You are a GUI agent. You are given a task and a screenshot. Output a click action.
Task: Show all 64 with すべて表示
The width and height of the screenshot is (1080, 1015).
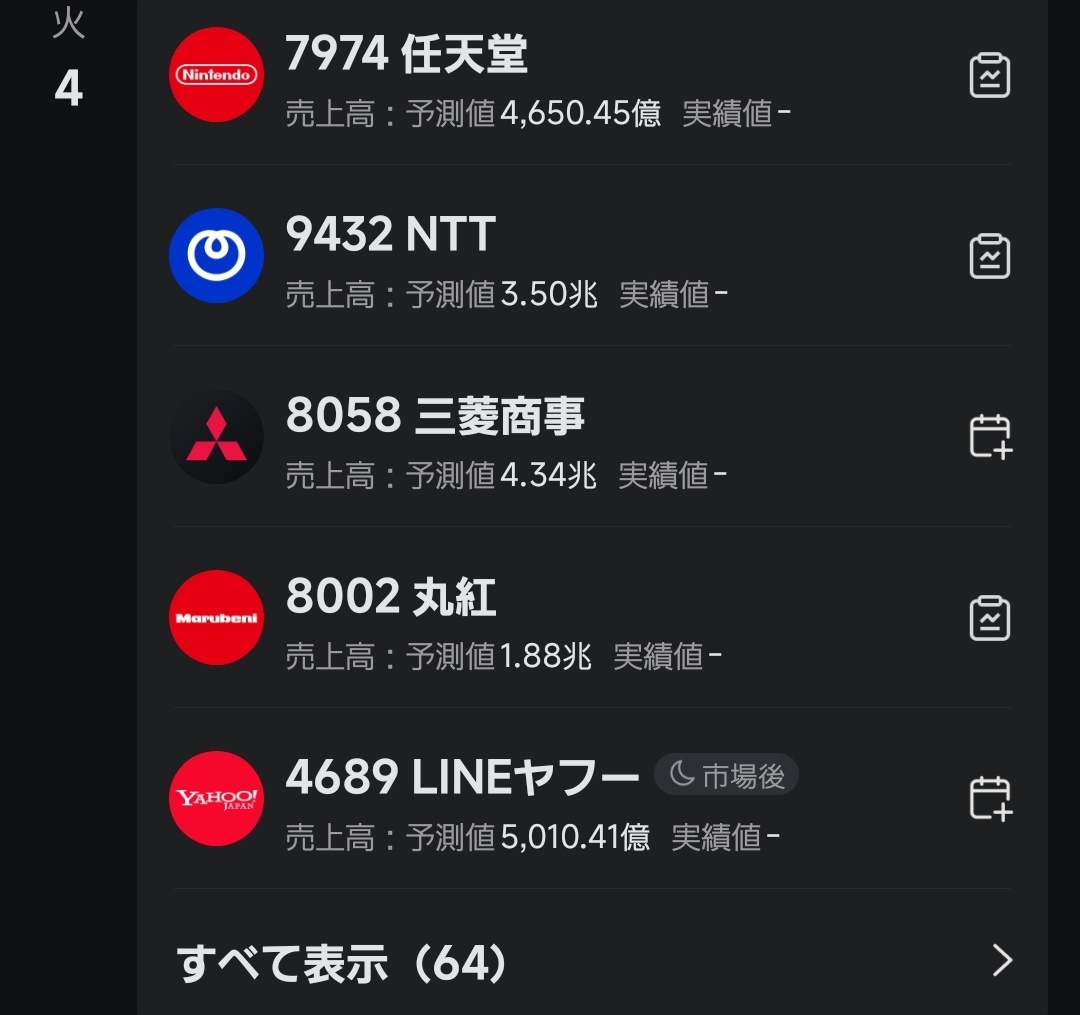click(x=592, y=962)
